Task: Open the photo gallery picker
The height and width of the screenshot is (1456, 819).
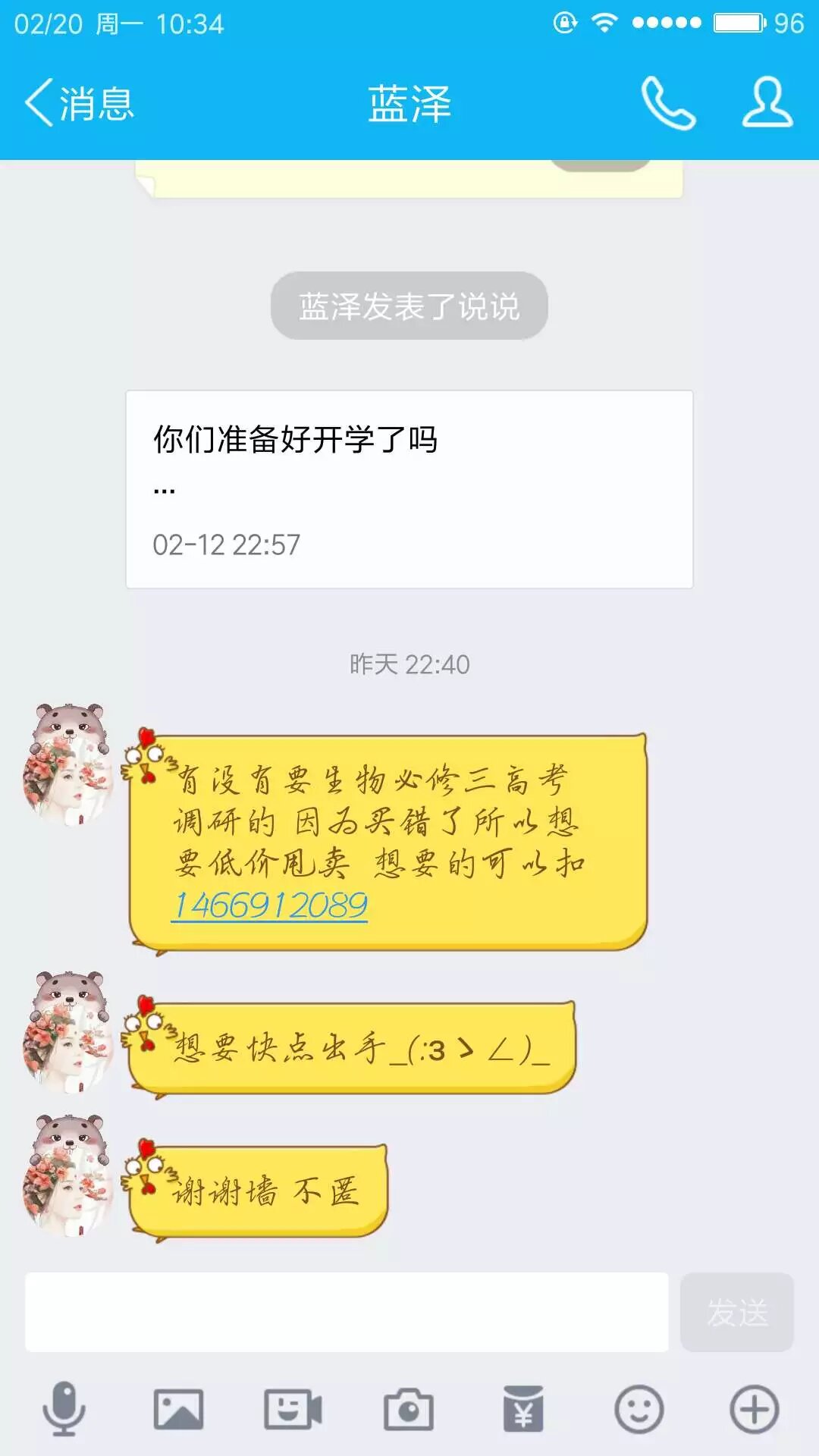Action: pos(179,1409)
